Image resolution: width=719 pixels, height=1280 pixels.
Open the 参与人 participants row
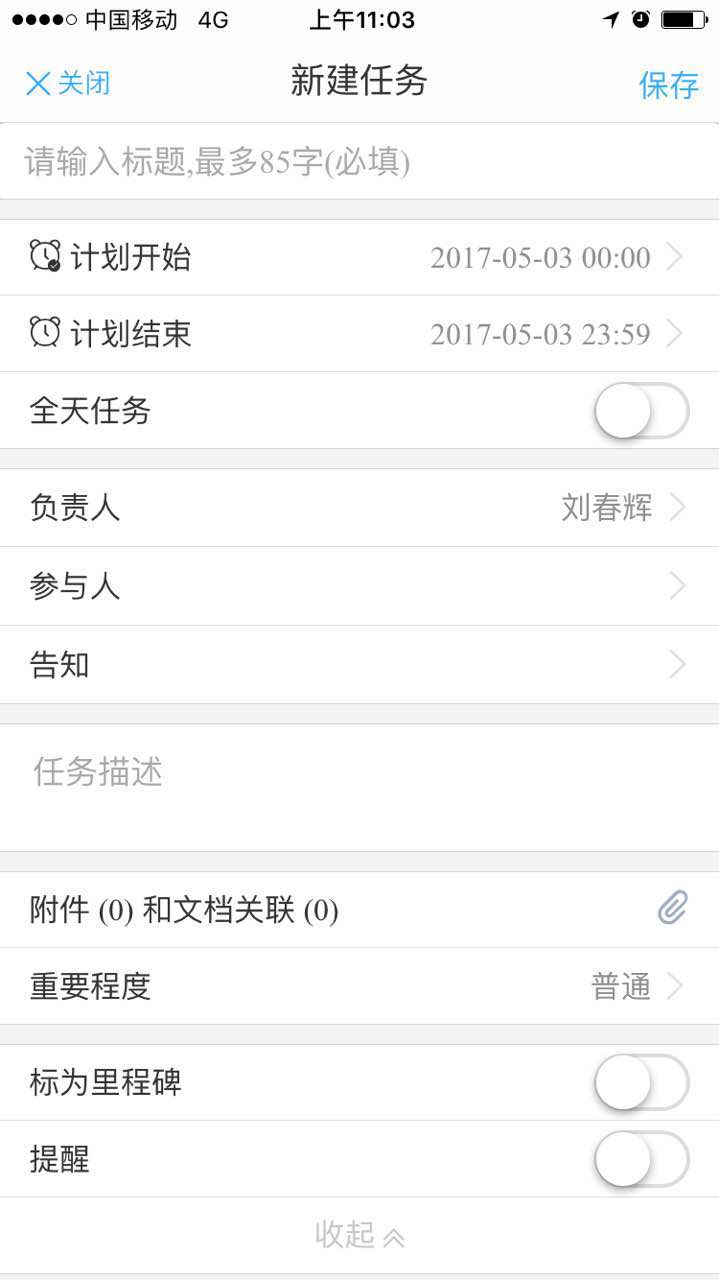pyautogui.click(x=359, y=586)
